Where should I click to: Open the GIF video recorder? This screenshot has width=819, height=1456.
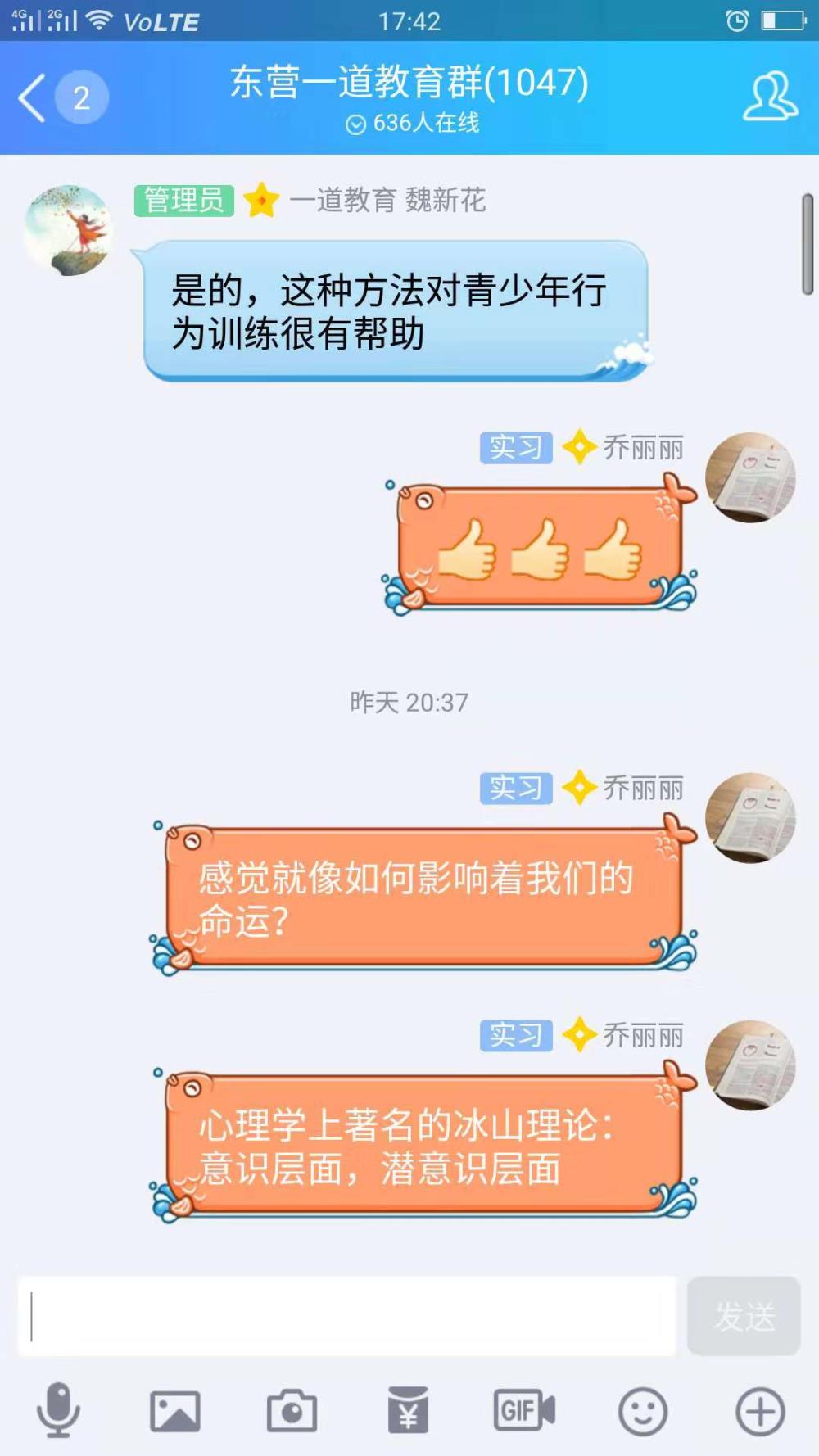pyautogui.click(x=524, y=1410)
